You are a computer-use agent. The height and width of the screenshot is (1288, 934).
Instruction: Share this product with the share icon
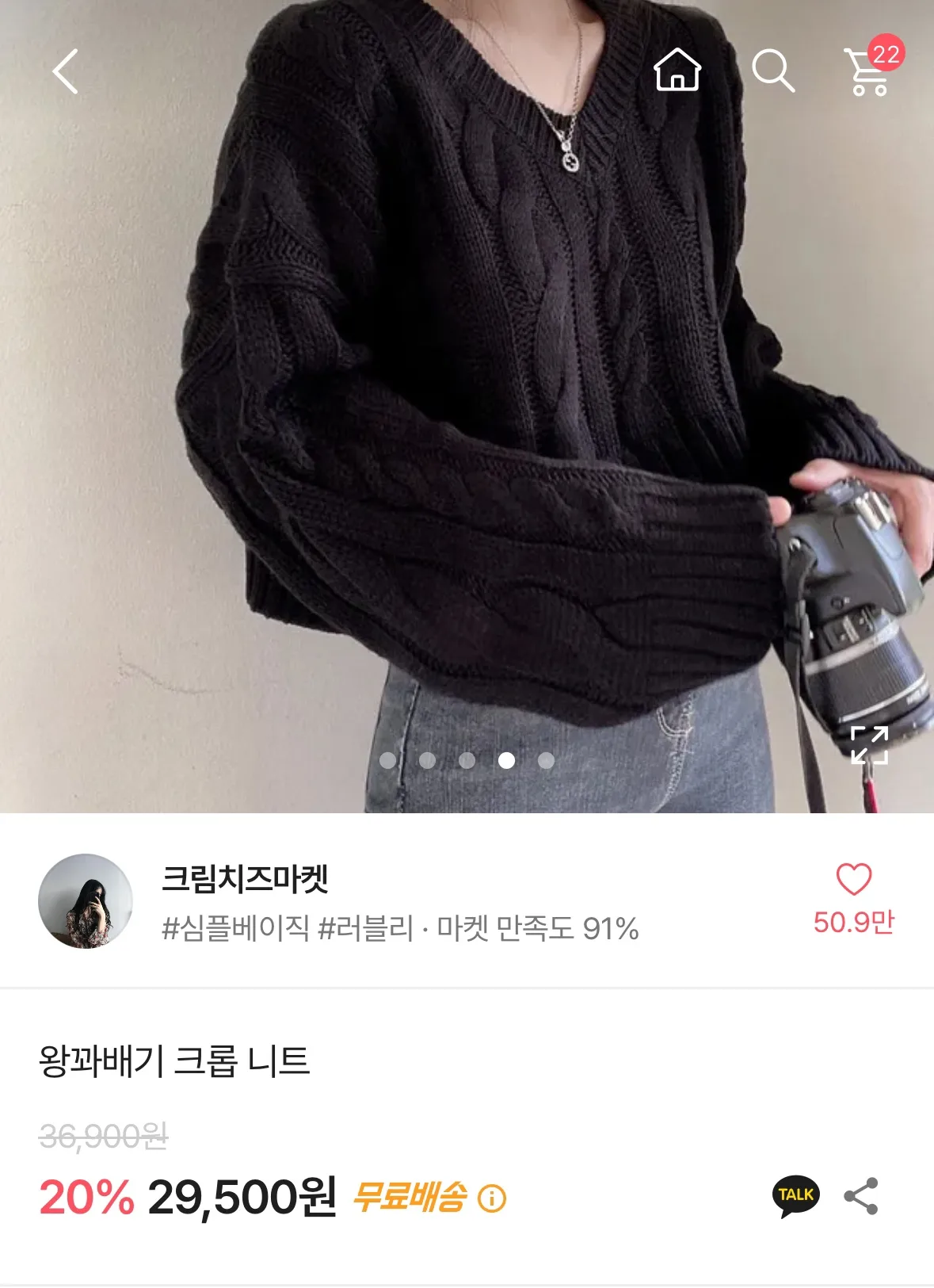pos(860,1196)
